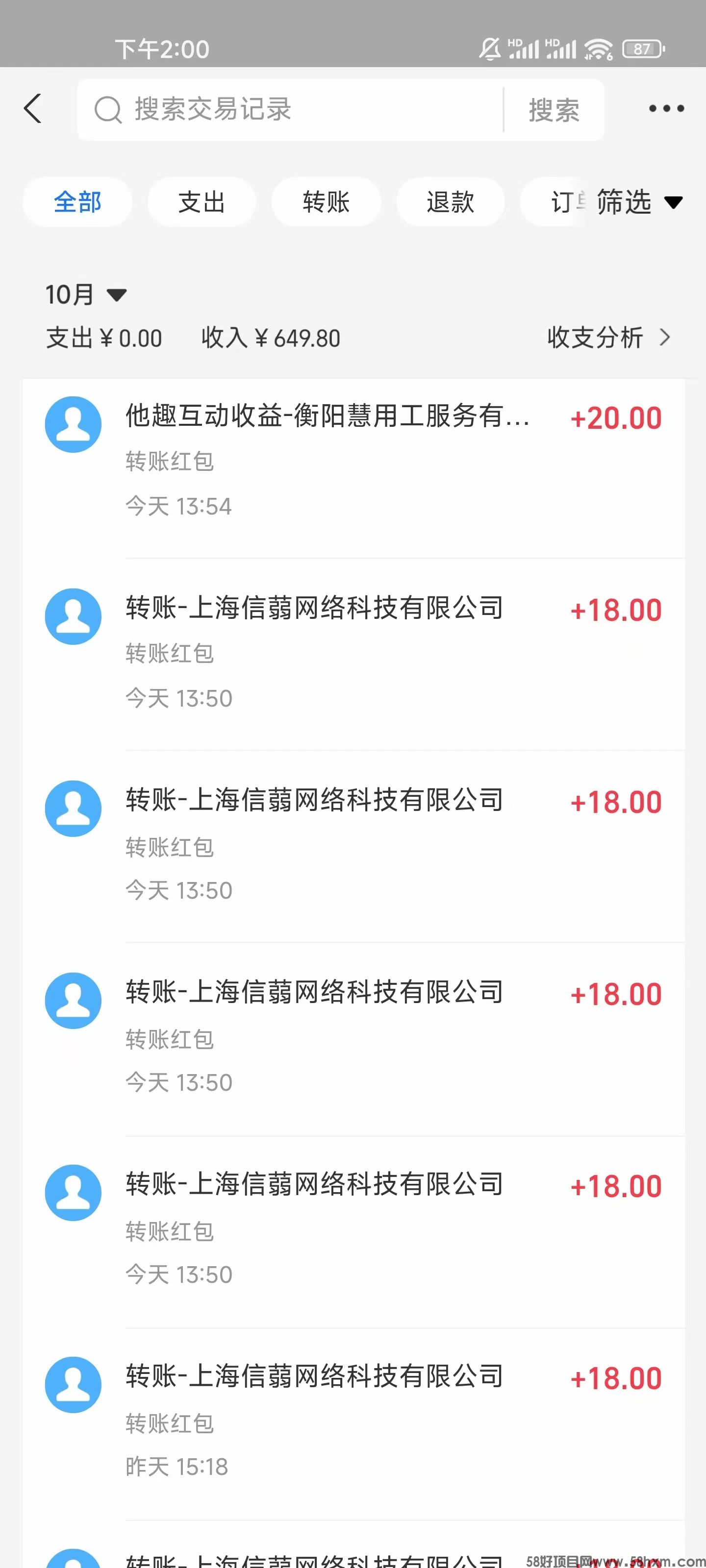Switch to the 支出 filter chip
Image resolution: width=706 pixels, height=1568 pixels.
[x=202, y=202]
